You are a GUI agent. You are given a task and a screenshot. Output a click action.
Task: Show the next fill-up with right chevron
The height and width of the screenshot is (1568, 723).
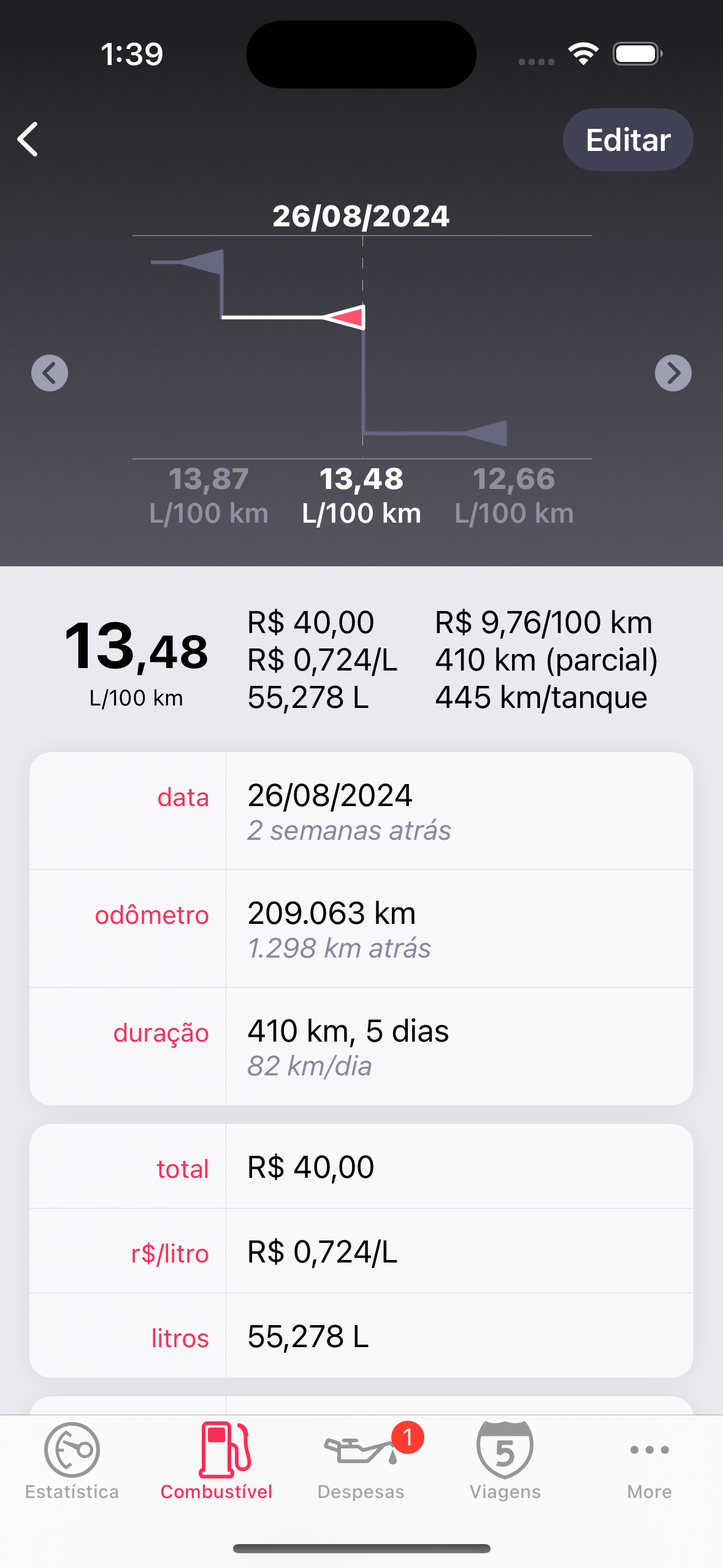[x=673, y=373]
